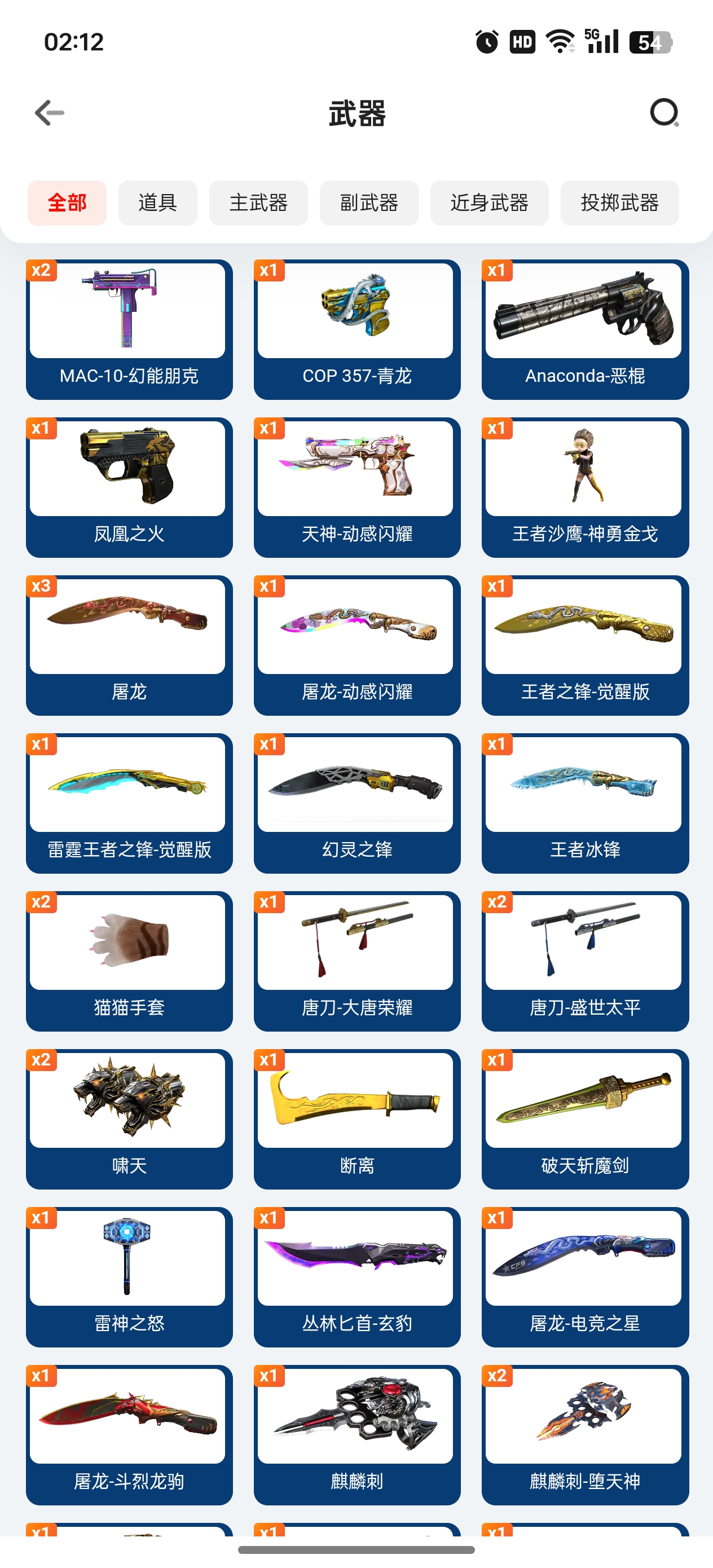Show 近身武器 items
The image size is (713, 1568).
point(489,202)
